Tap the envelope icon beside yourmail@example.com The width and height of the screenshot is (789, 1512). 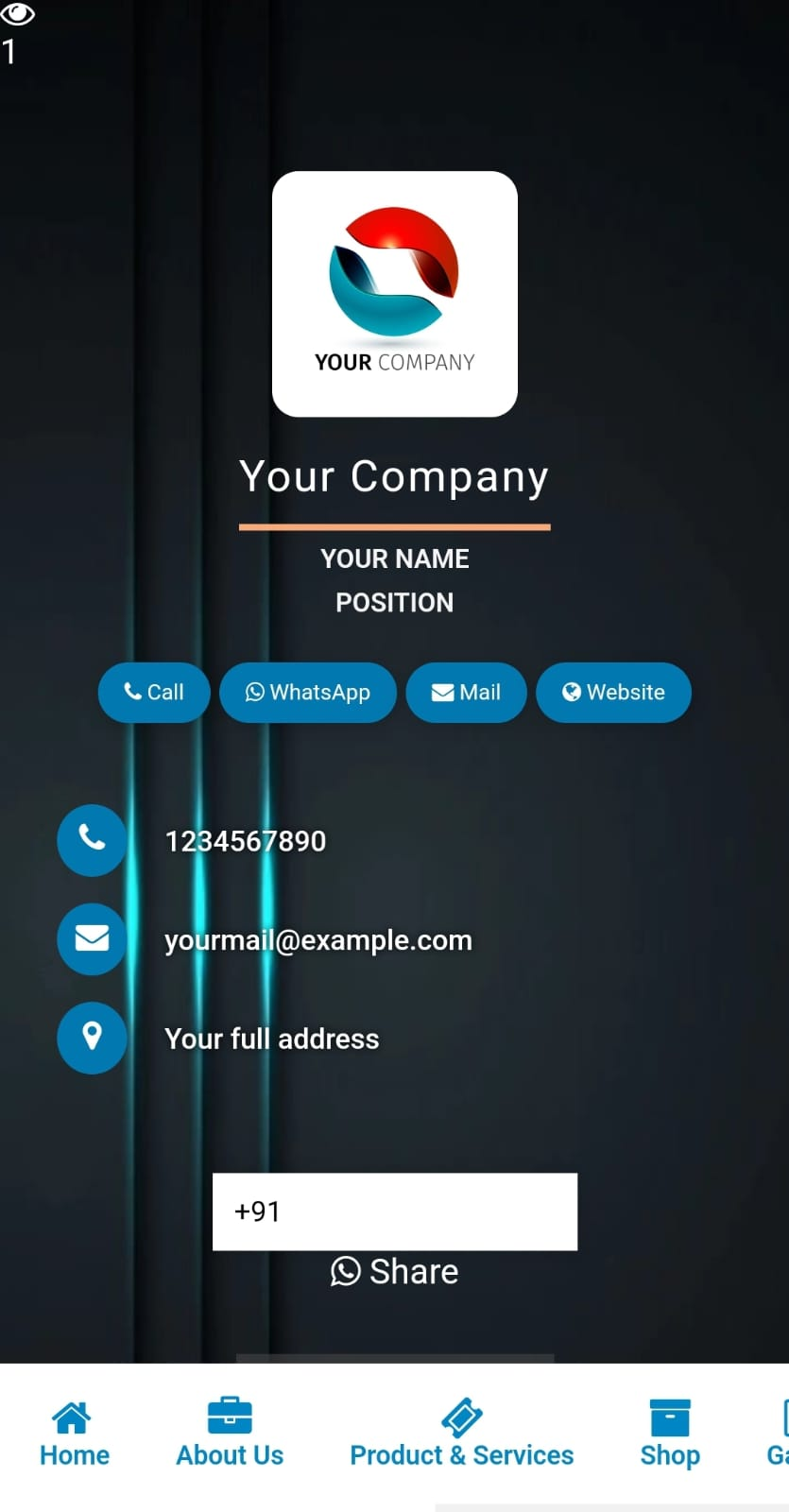92,939
